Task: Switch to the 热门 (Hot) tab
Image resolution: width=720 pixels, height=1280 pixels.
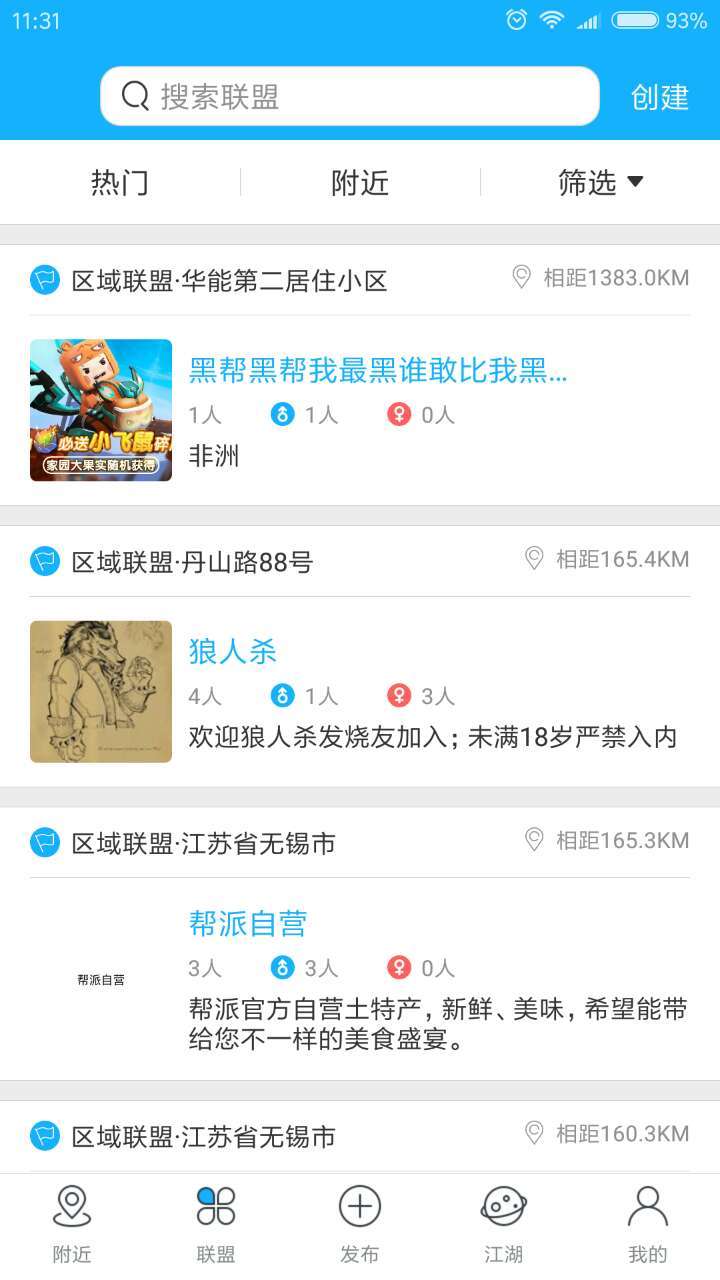Action: pyautogui.click(x=120, y=181)
